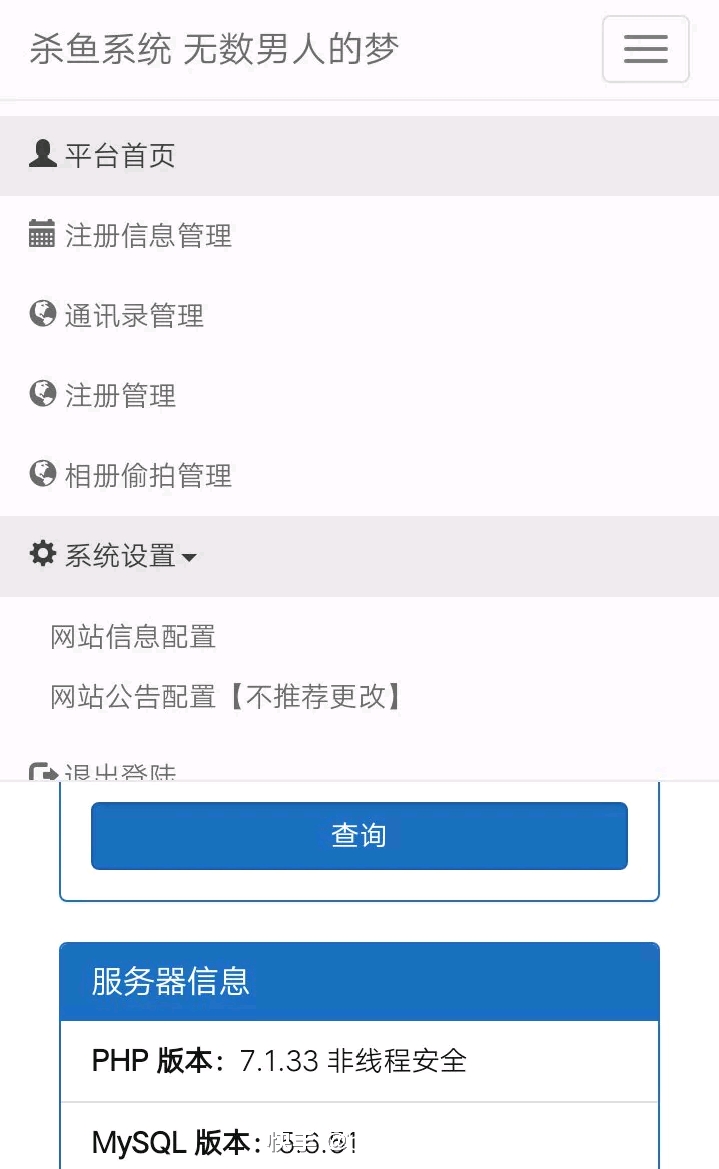This screenshot has height=1169, width=719.
Task: Open 平台首页 in the menu
Action: click(x=120, y=156)
